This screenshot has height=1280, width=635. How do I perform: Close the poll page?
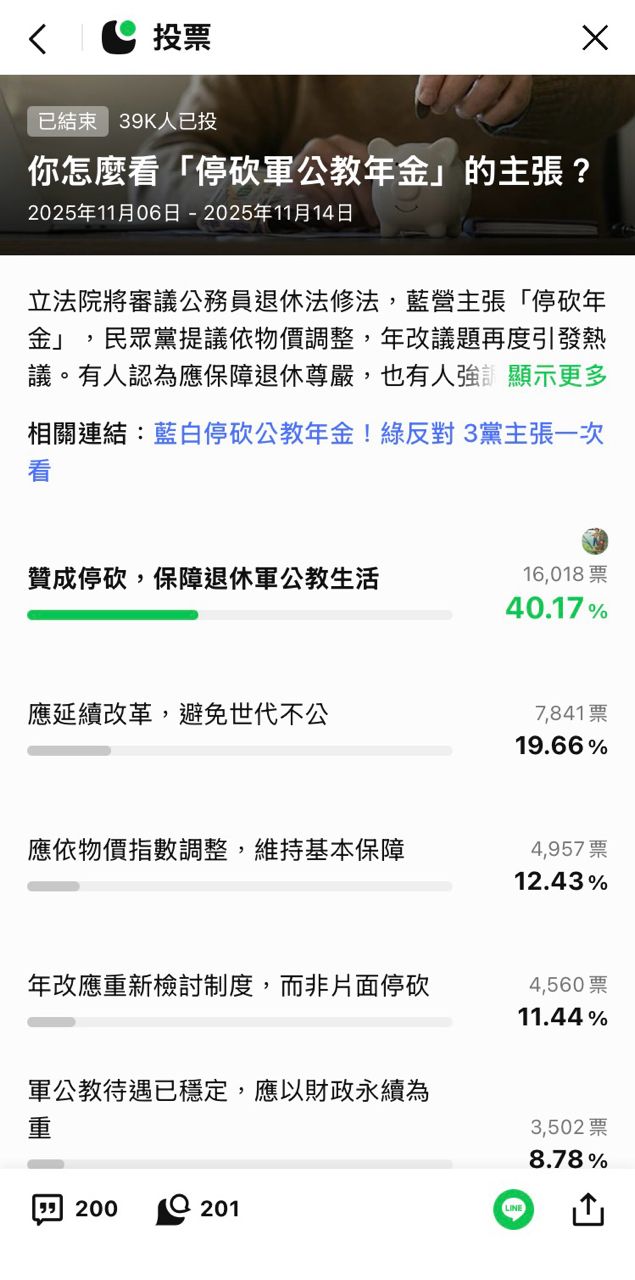pos(595,39)
